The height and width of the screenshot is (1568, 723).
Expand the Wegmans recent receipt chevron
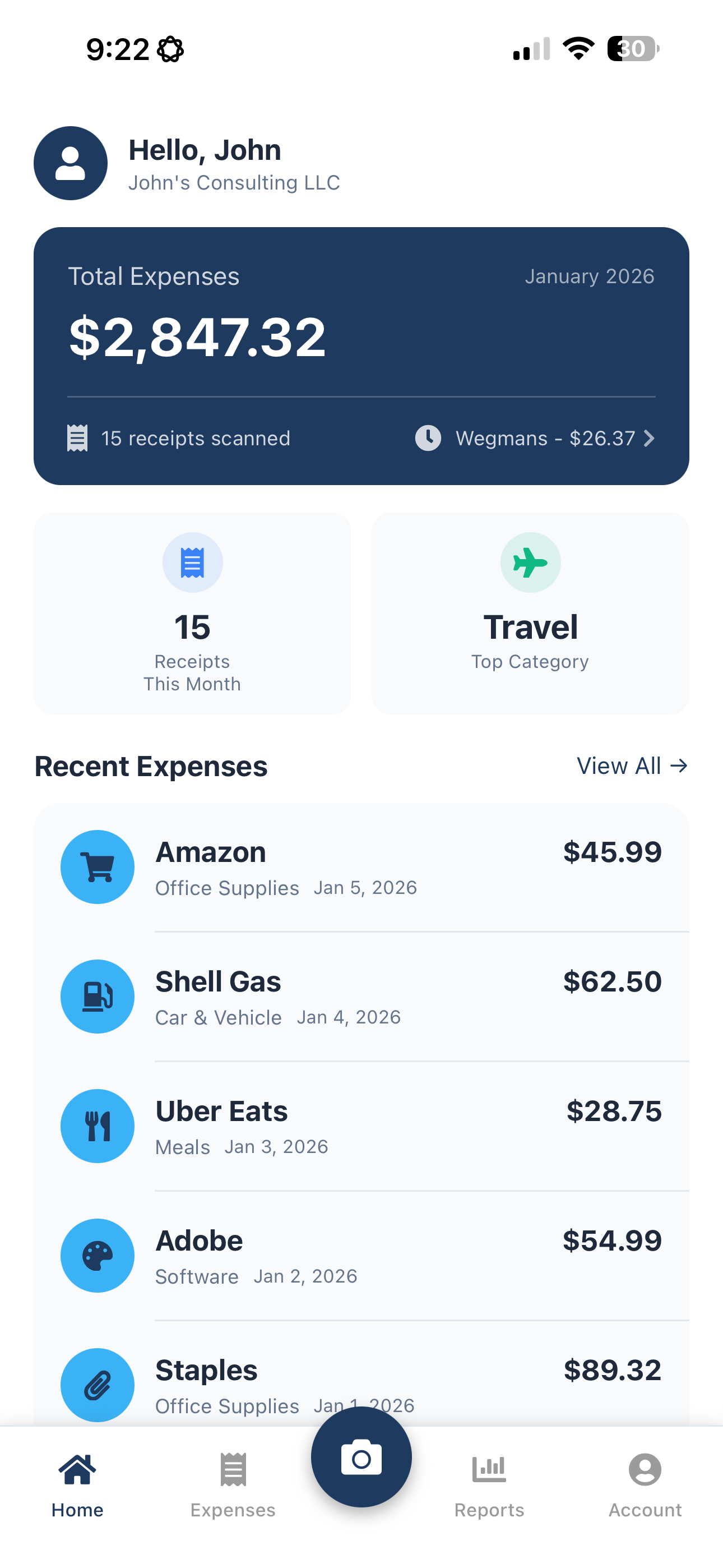coord(649,437)
